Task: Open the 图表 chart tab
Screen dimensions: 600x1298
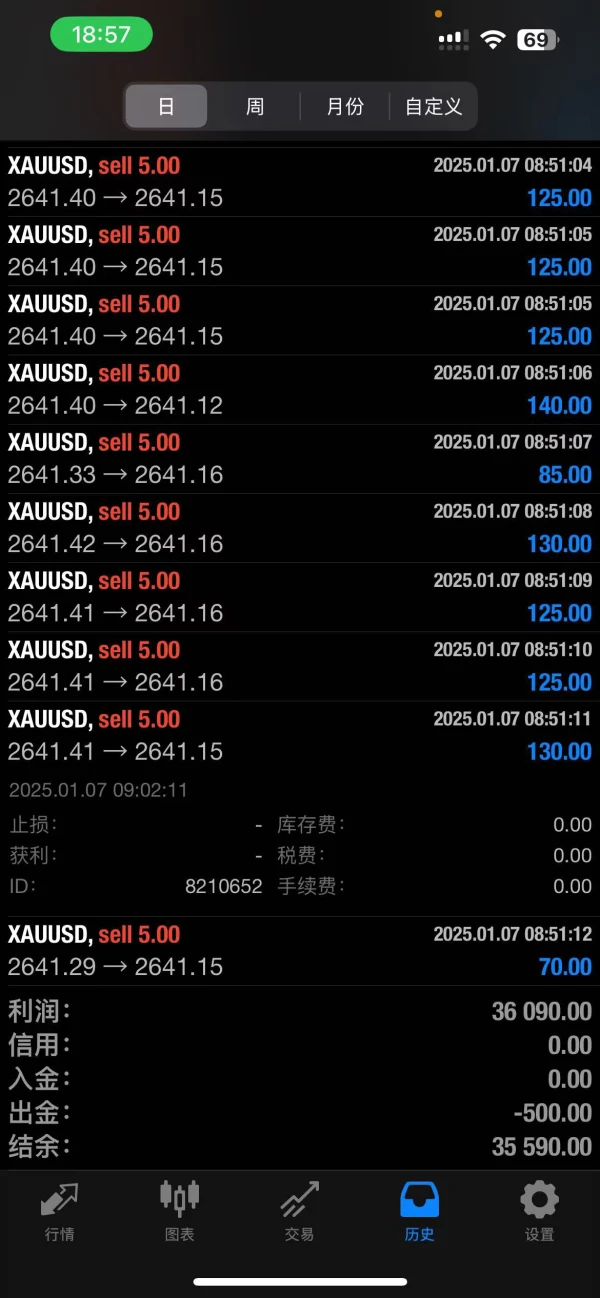Action: pos(180,1210)
